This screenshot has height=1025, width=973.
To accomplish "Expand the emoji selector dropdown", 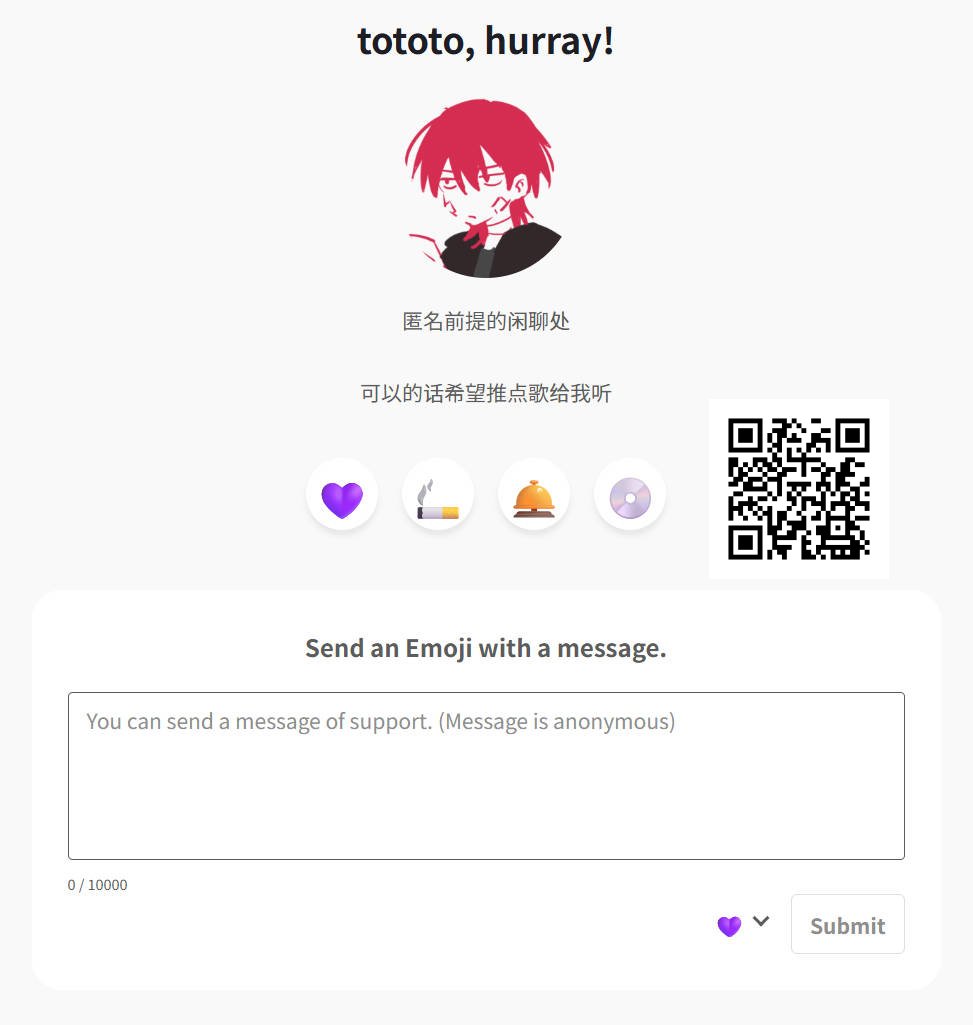I will [745, 925].
